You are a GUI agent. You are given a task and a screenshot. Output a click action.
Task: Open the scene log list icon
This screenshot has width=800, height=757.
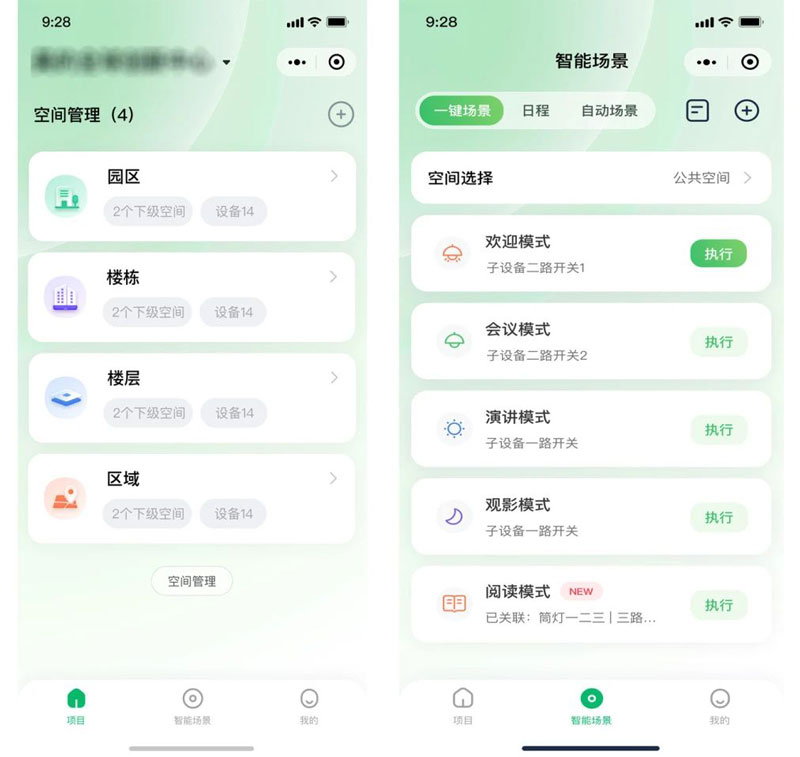tap(698, 111)
